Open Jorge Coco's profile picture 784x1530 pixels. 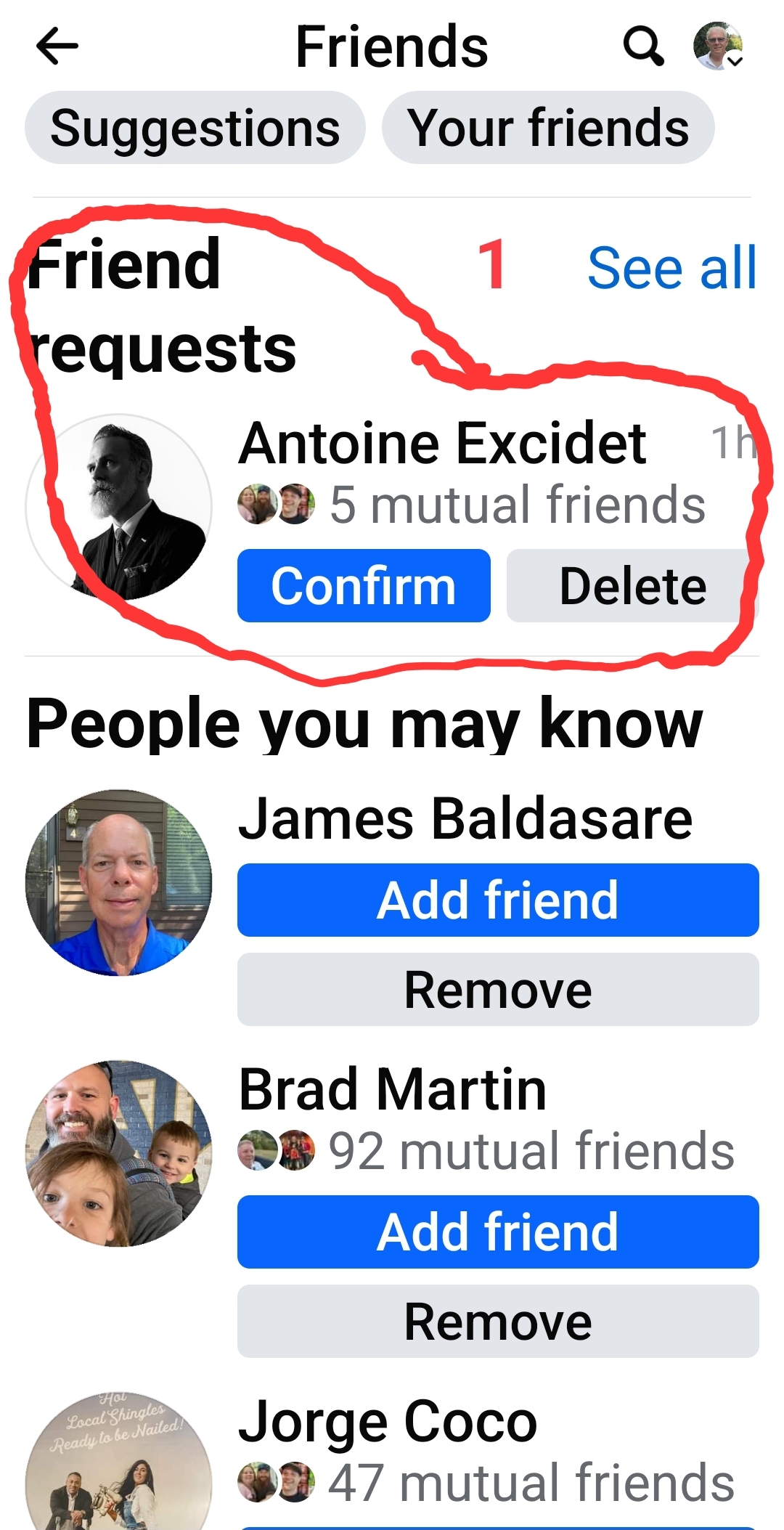tap(119, 1467)
